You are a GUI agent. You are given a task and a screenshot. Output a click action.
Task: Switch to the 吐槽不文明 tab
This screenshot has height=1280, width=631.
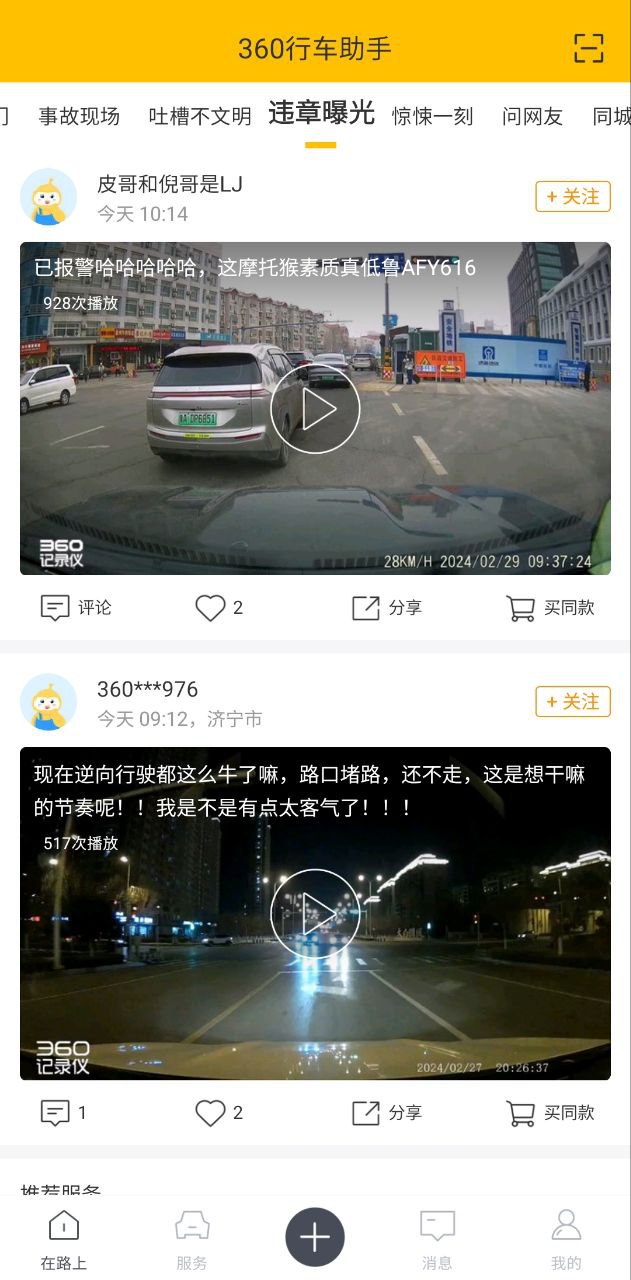[x=200, y=116]
